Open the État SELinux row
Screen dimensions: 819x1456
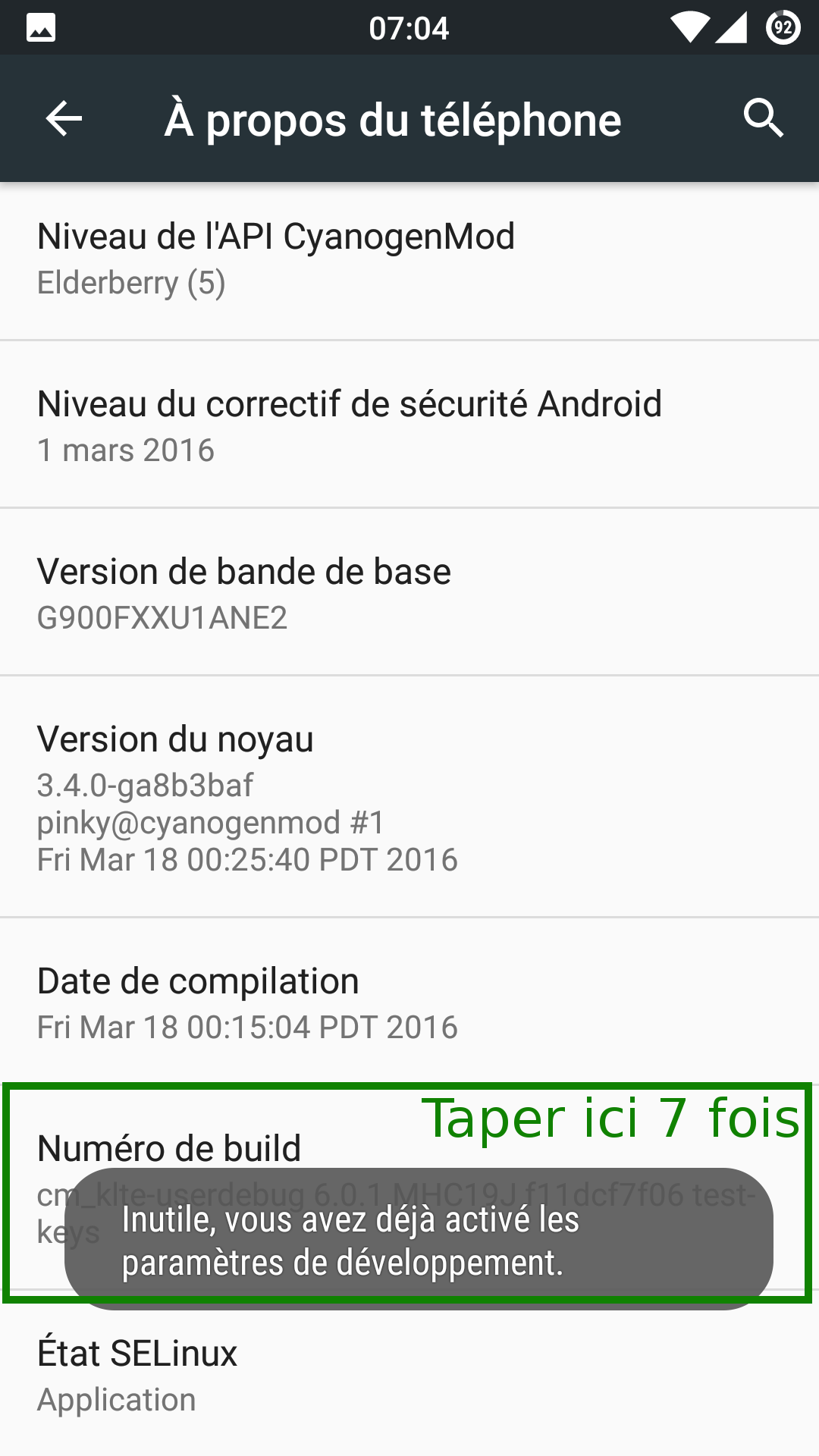coord(409,1373)
